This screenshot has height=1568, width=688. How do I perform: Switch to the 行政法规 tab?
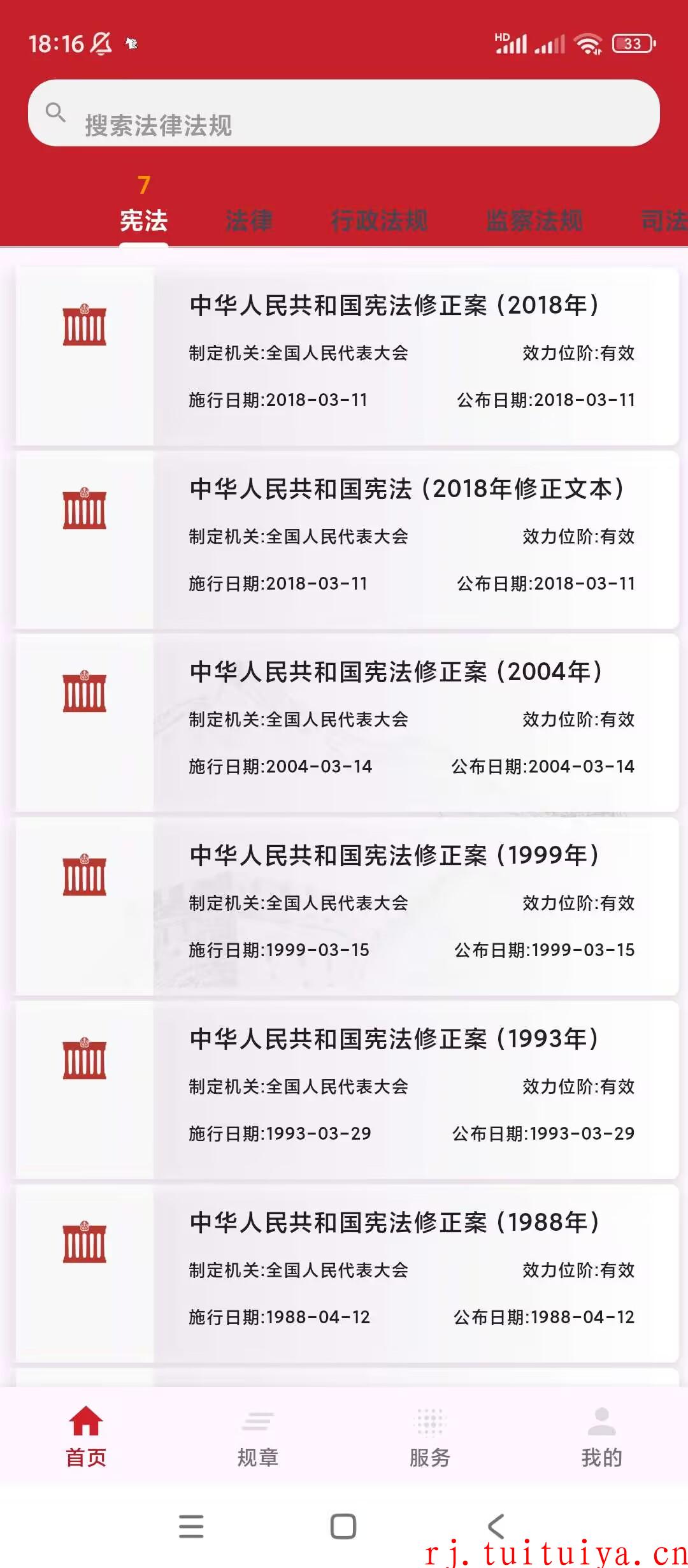click(379, 221)
